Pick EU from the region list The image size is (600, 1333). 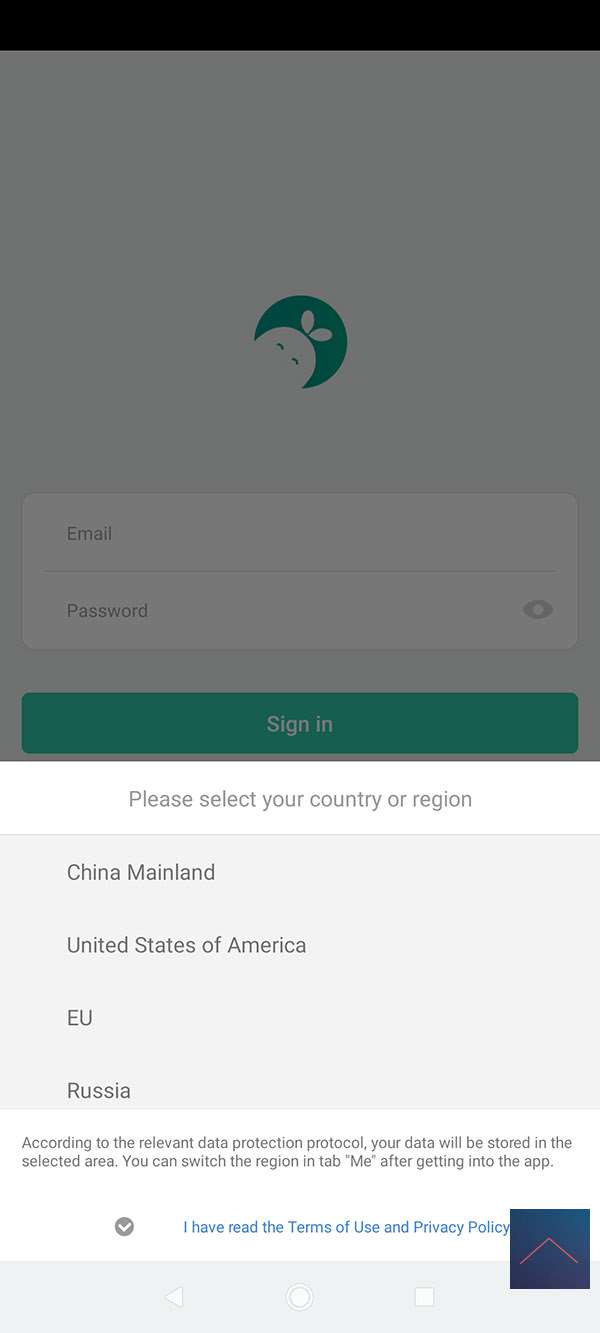[80, 1018]
